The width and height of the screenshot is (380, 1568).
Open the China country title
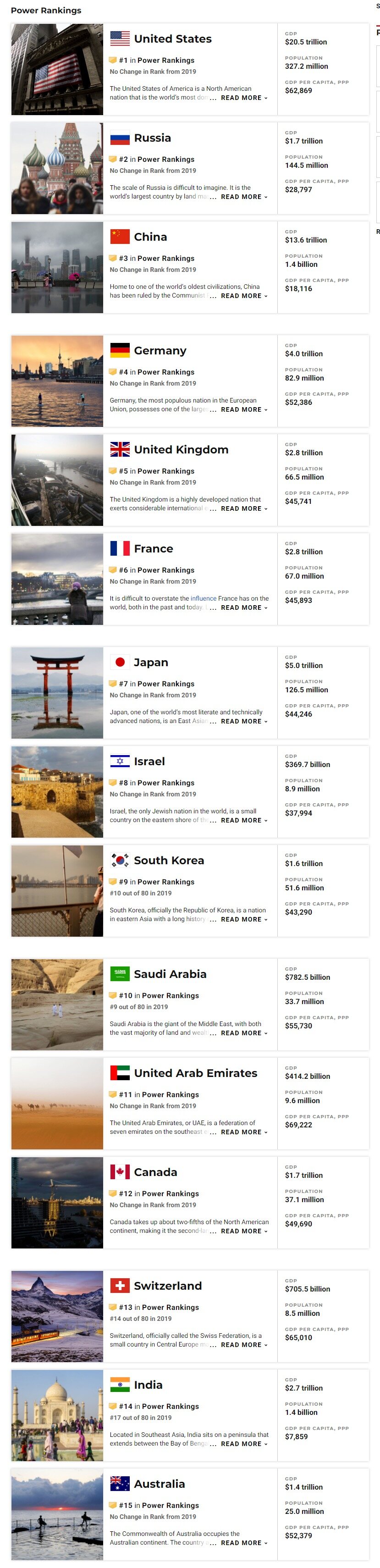coord(150,237)
